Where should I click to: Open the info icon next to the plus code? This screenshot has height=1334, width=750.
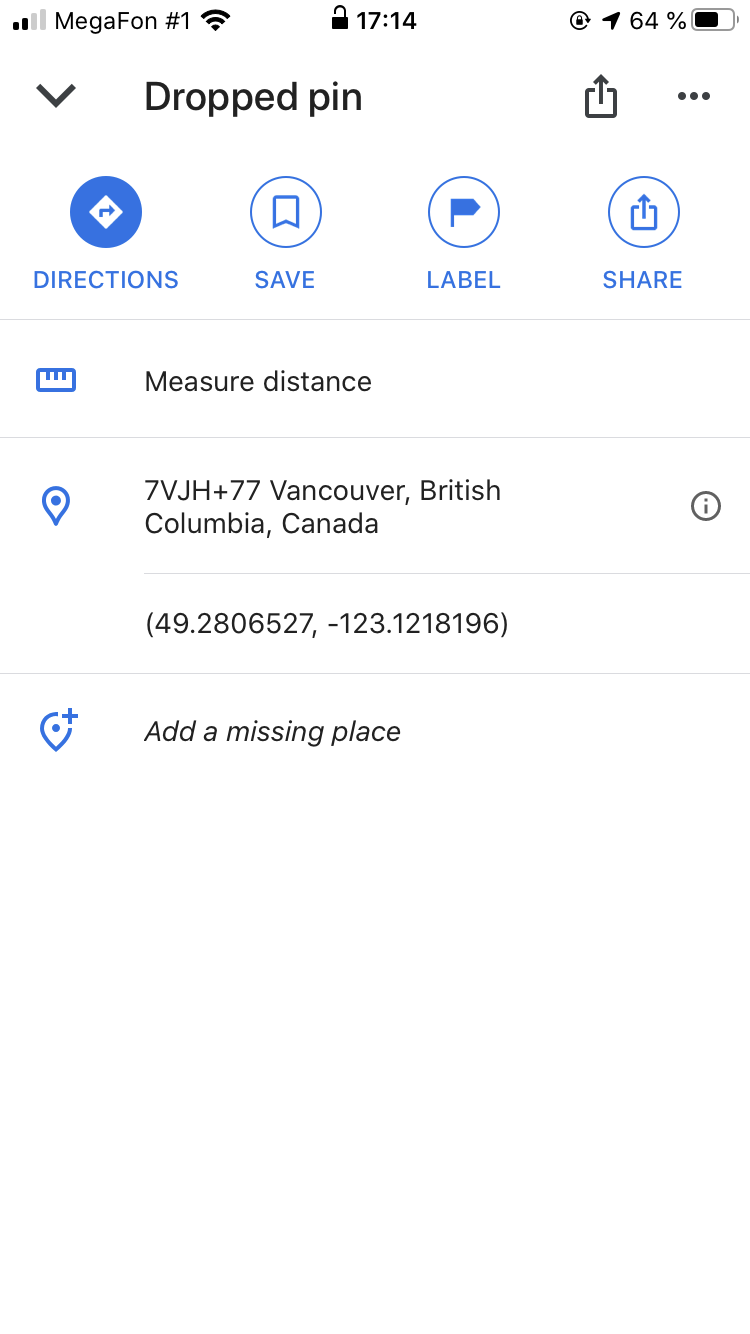tap(706, 507)
